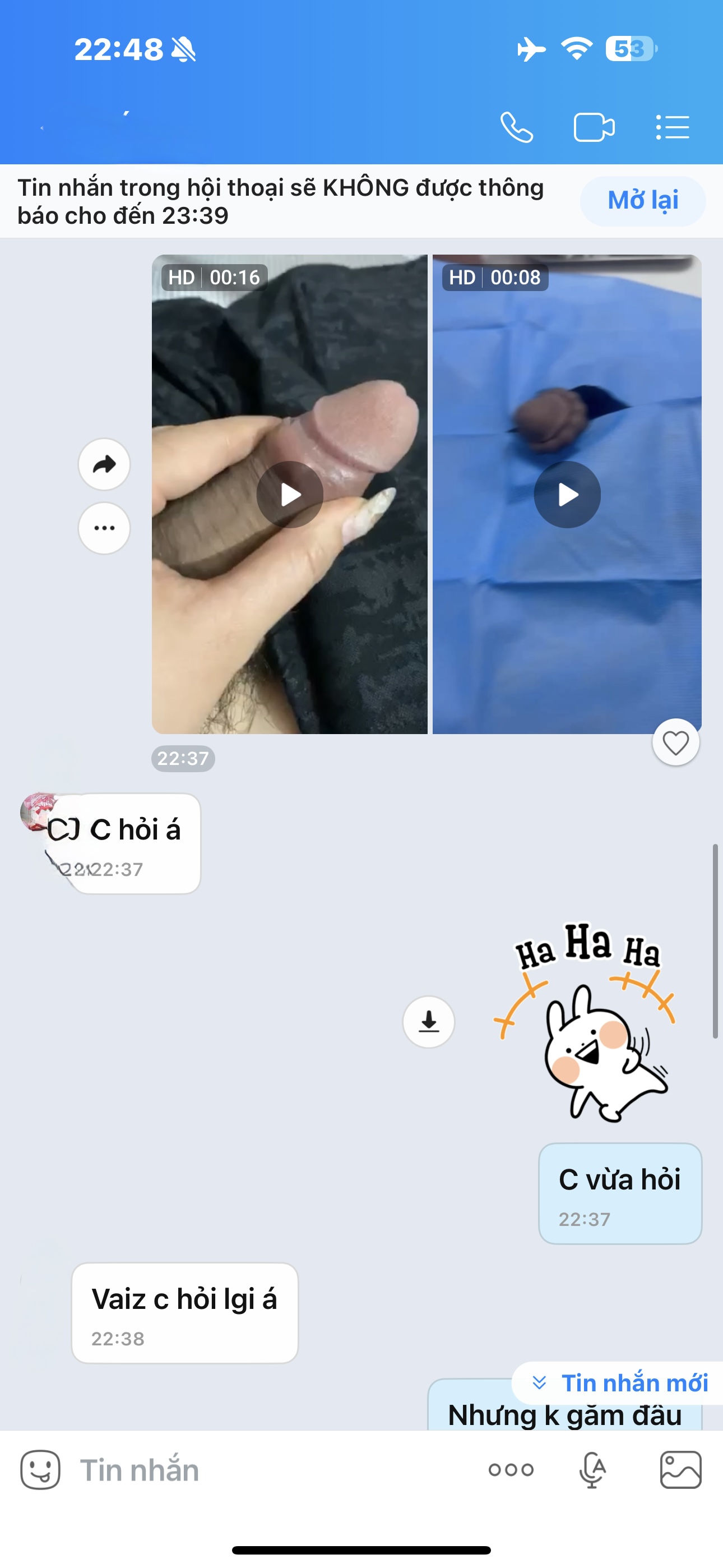Play the 00:16 video
Screen dimensions: 723x1568
pos(290,494)
